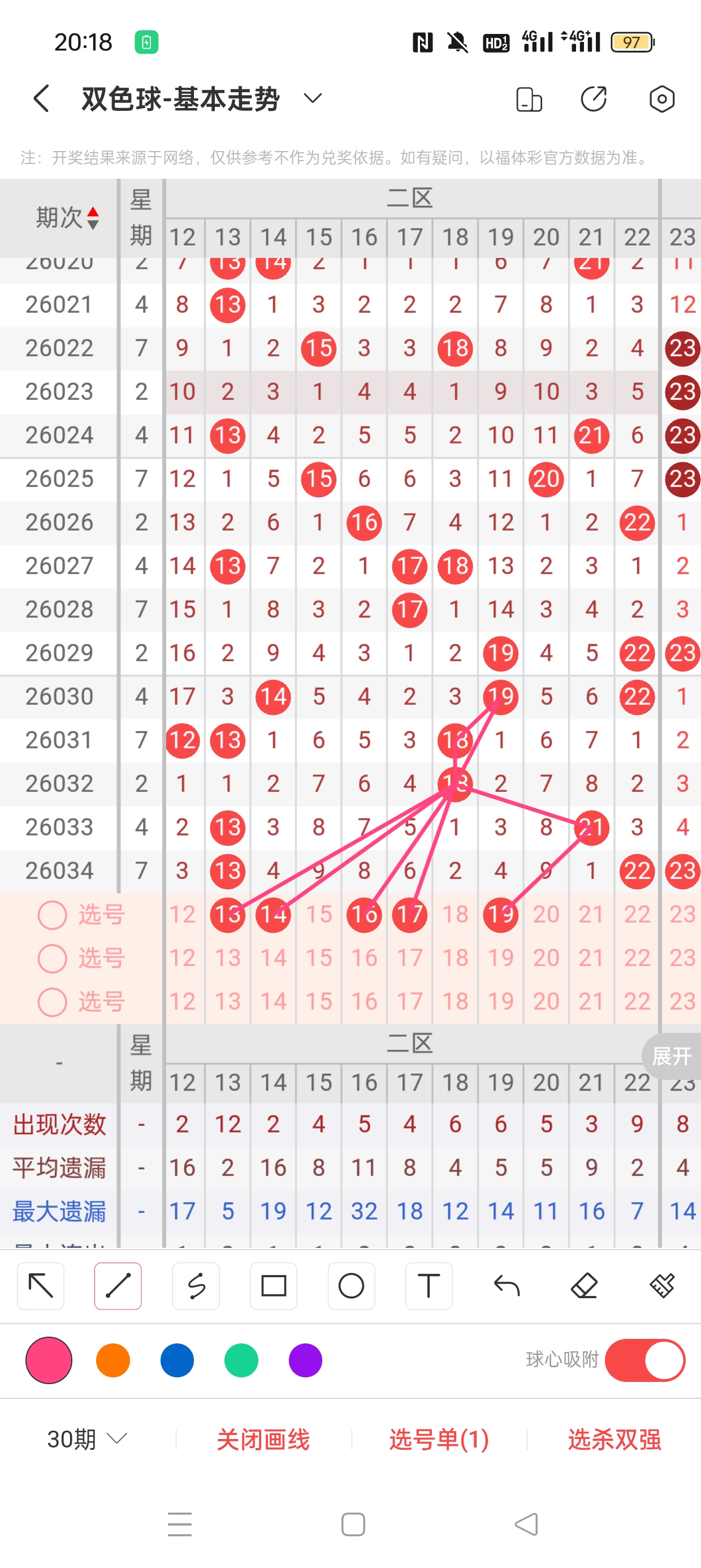Open the share icon in the top bar

(x=593, y=98)
